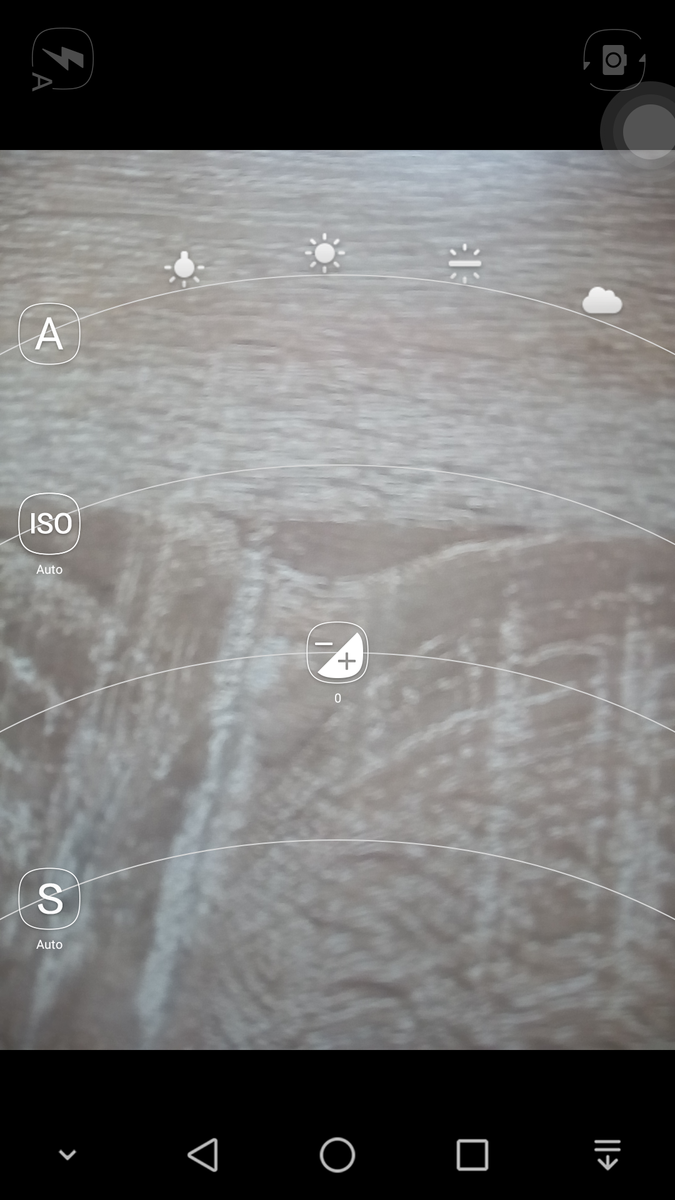The width and height of the screenshot is (675, 1200).
Task: Select incandescent bulb white balance
Action: [184, 267]
